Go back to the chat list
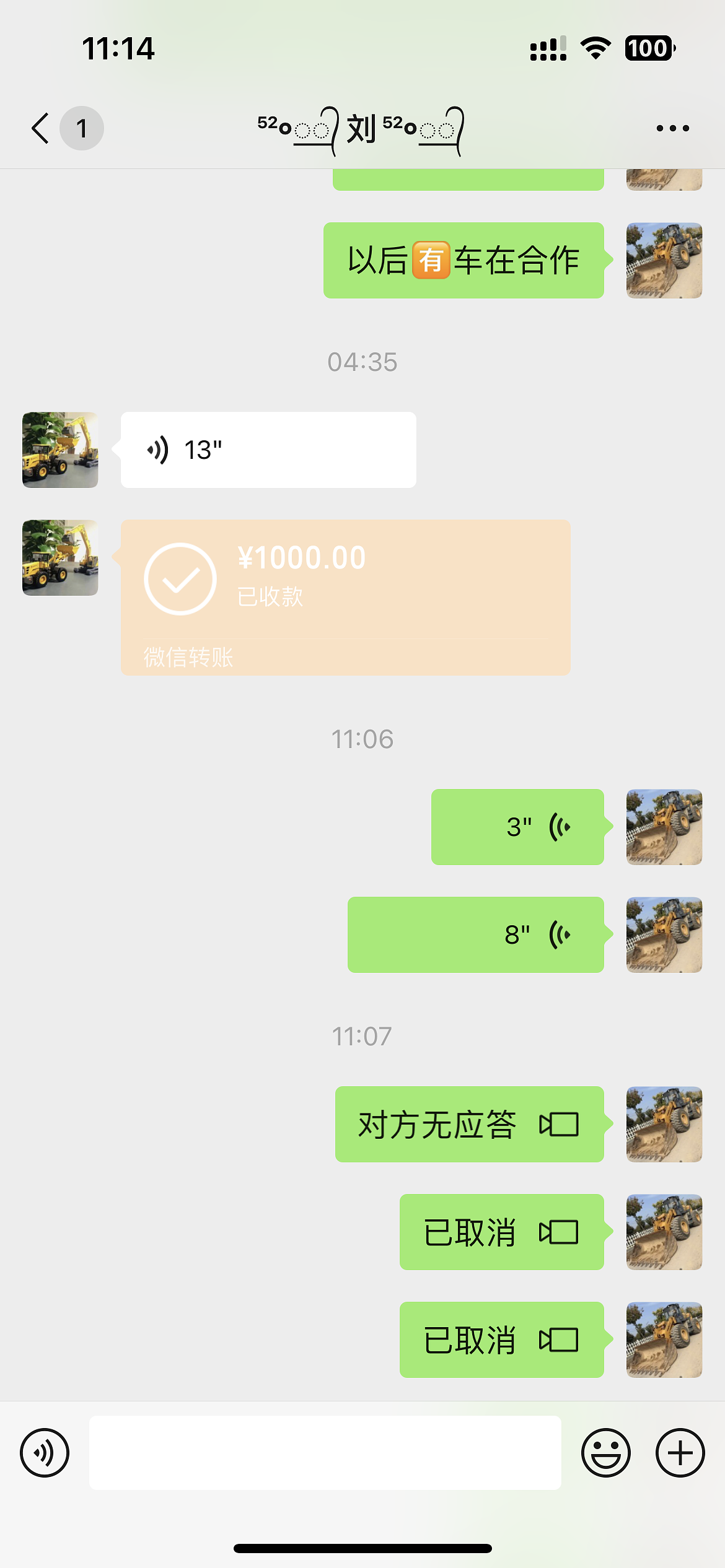This screenshot has width=725, height=1568. (41, 128)
